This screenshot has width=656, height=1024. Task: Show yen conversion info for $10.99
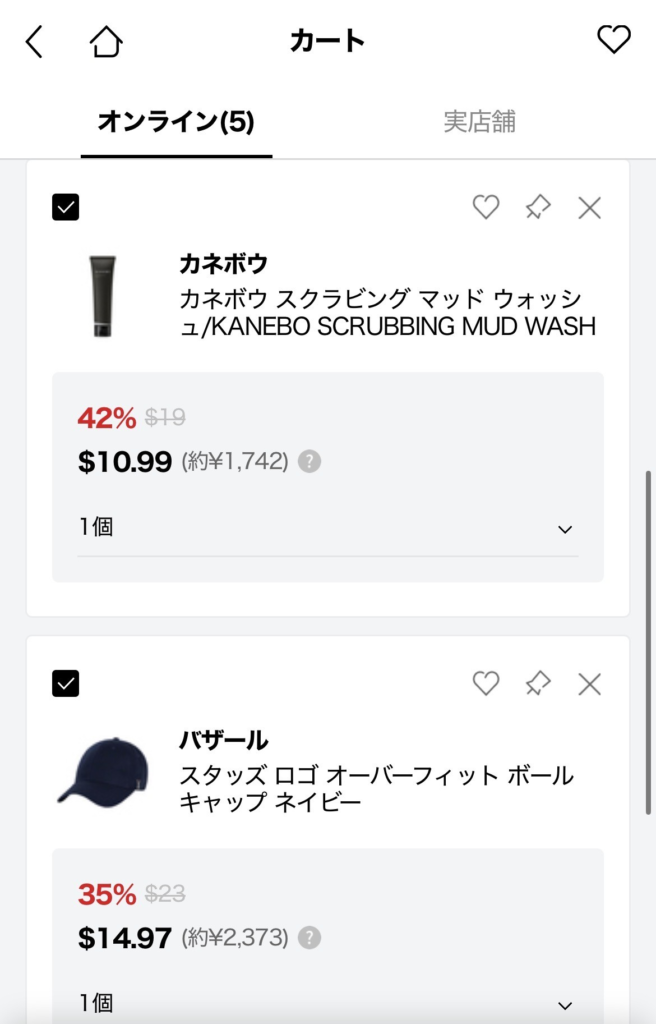tap(310, 462)
